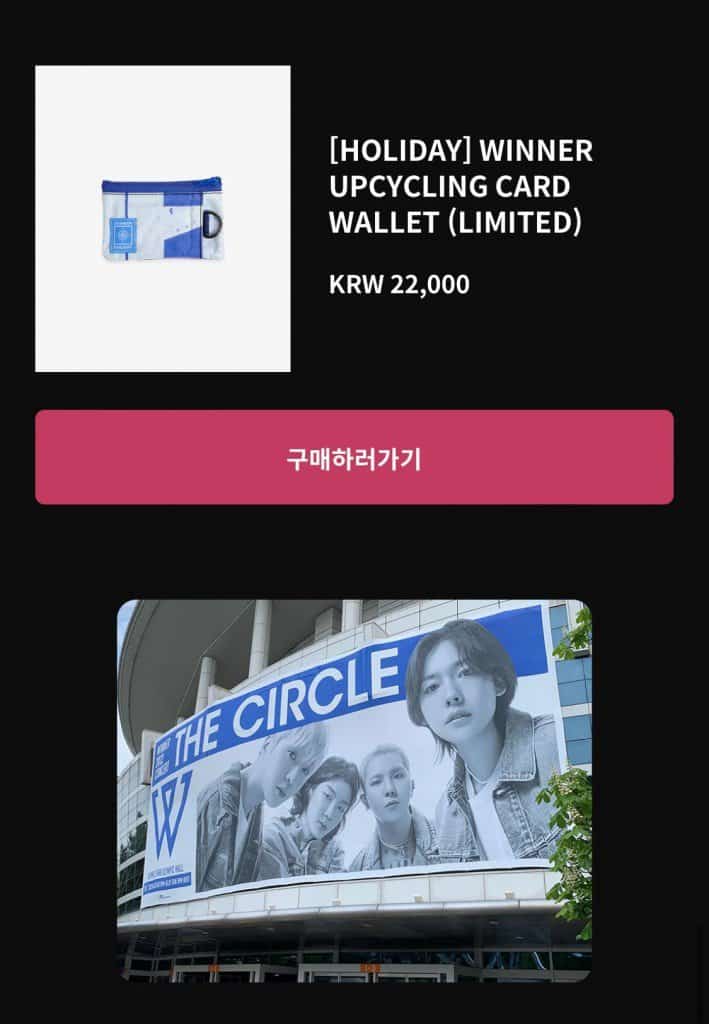This screenshot has height=1024, width=709.
Task: Tap the 구매하러가기 purchase button
Action: point(354,458)
